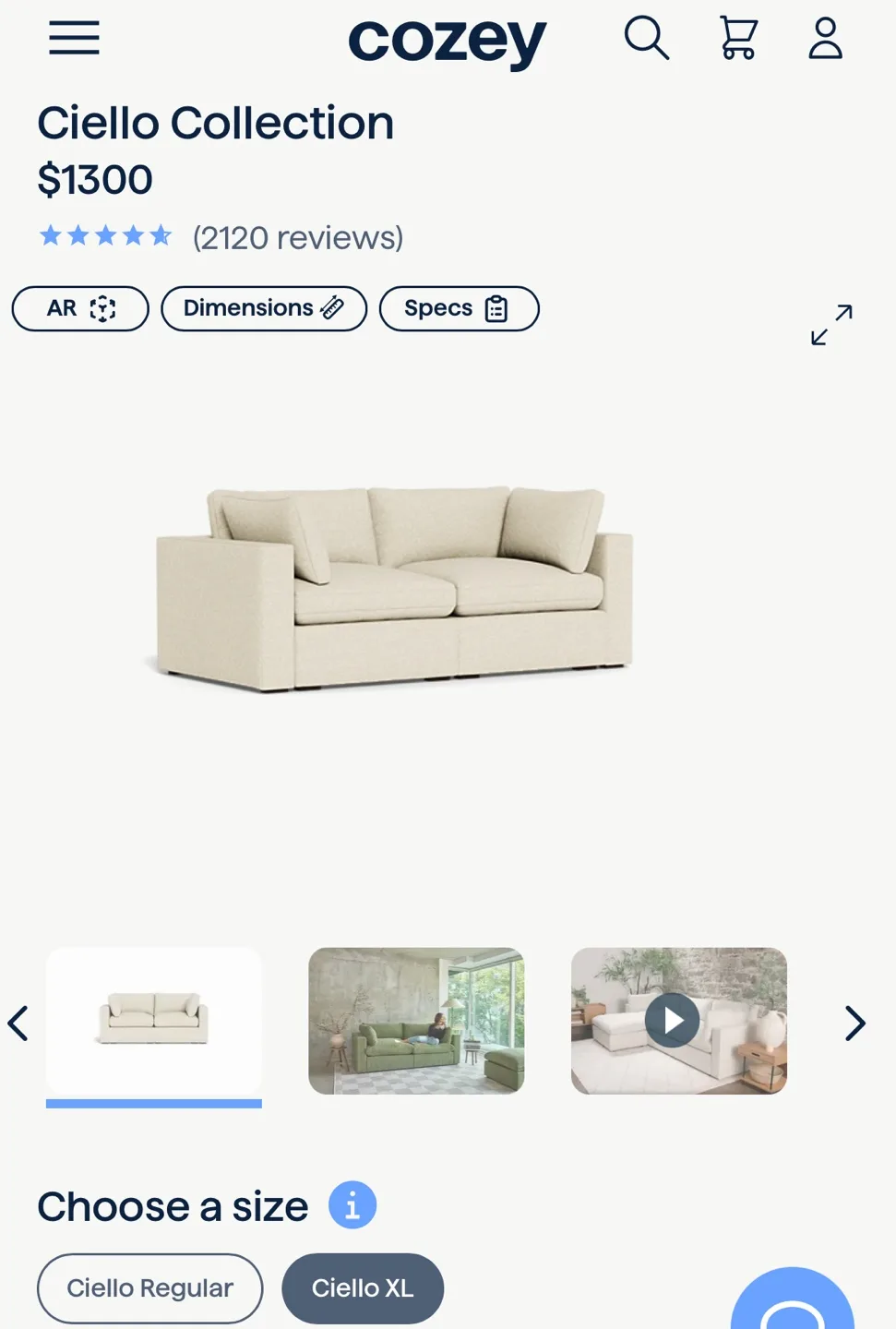Go to the previous gallery thumbnails
The width and height of the screenshot is (896, 1329).
pos(18,1023)
